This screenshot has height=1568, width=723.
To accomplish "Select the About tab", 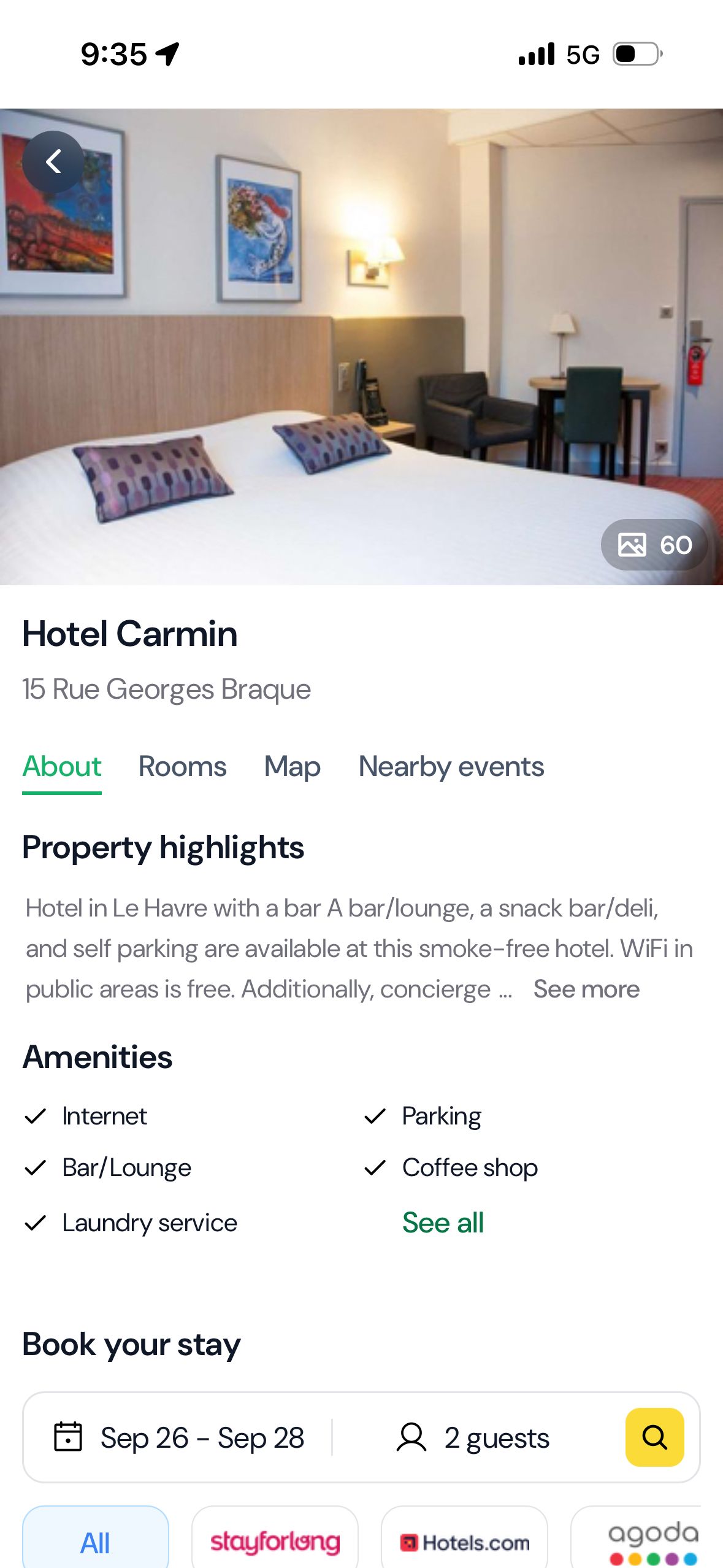I will [x=62, y=767].
